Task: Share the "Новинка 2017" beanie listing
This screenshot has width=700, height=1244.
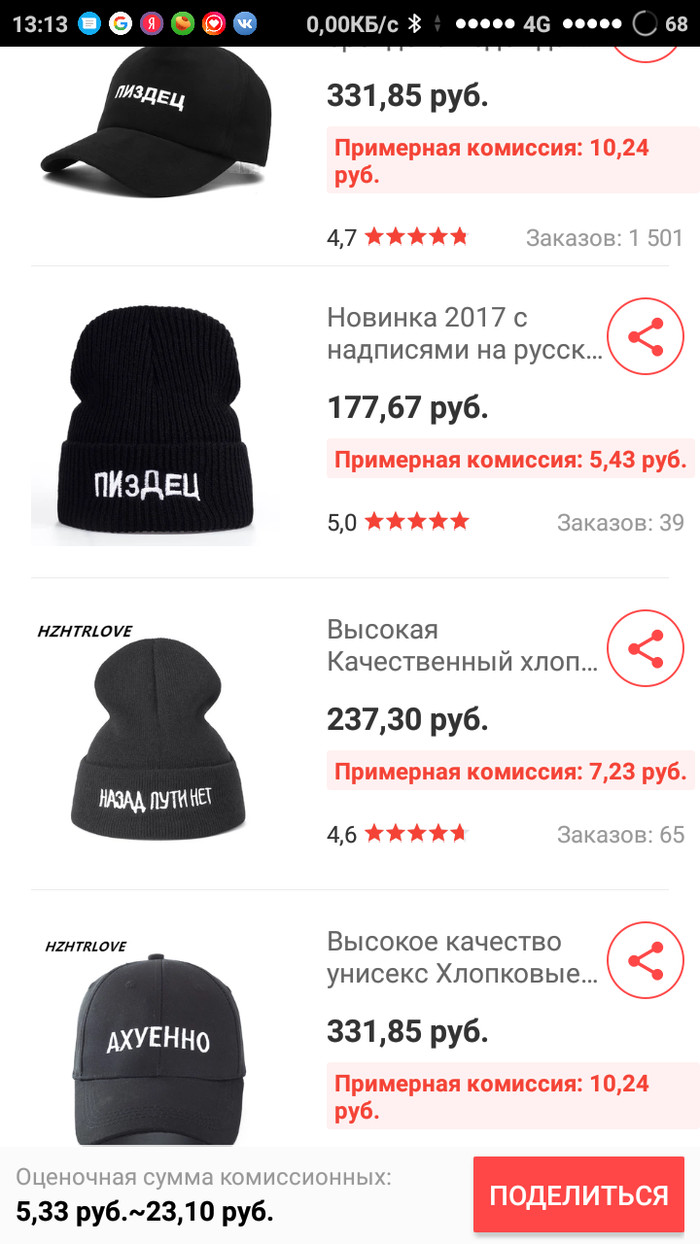Action: tap(646, 337)
